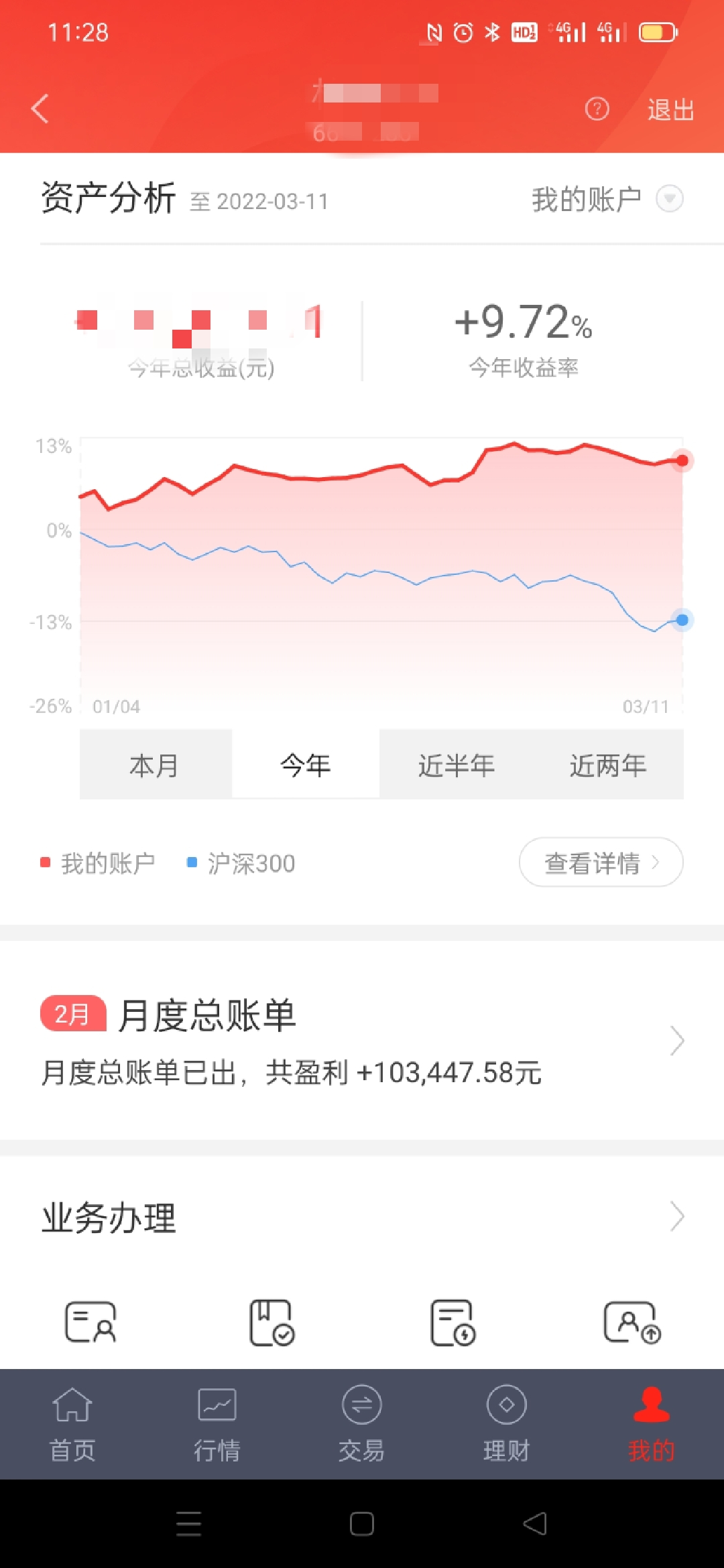Select the 今年 chart range
Screen dimensions: 724x1568
(x=306, y=765)
